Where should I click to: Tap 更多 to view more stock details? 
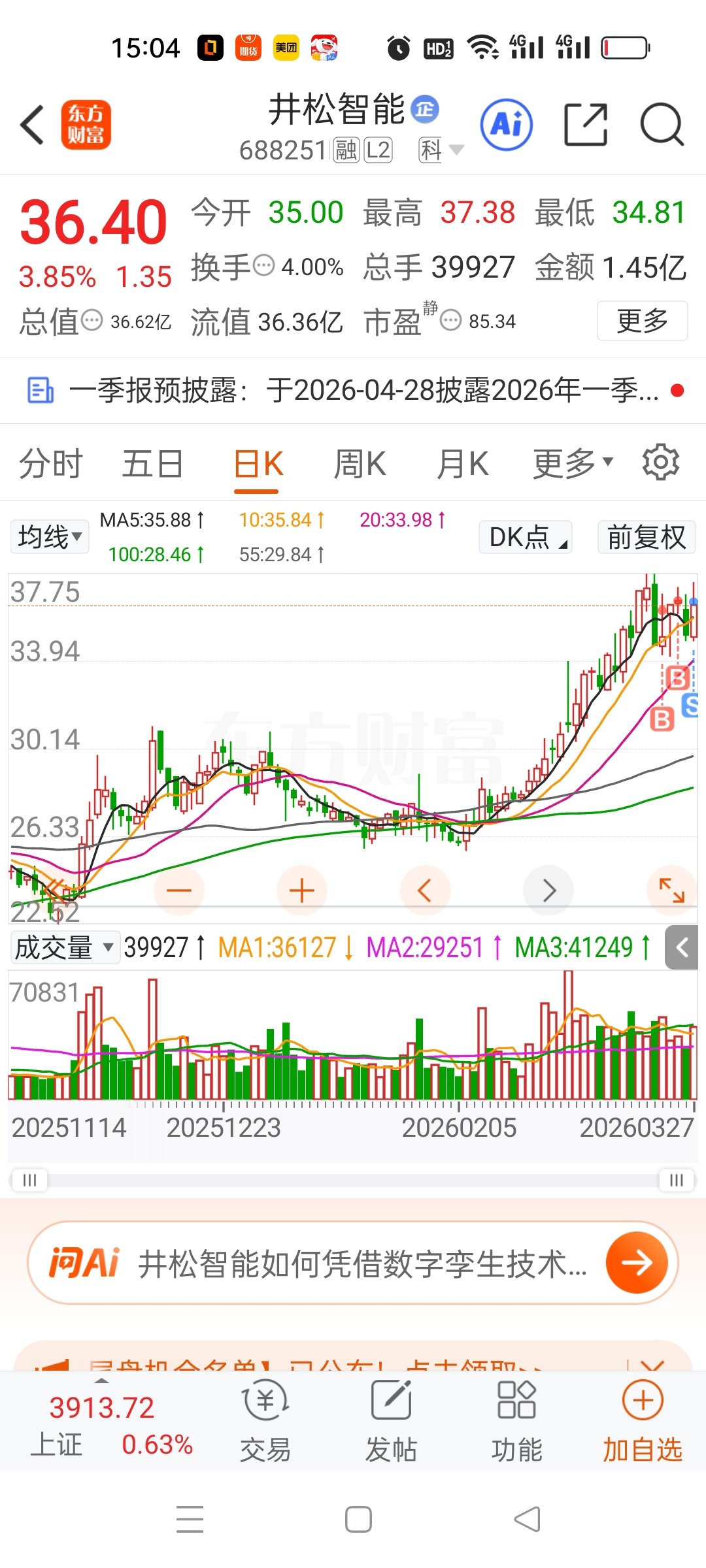(x=641, y=321)
